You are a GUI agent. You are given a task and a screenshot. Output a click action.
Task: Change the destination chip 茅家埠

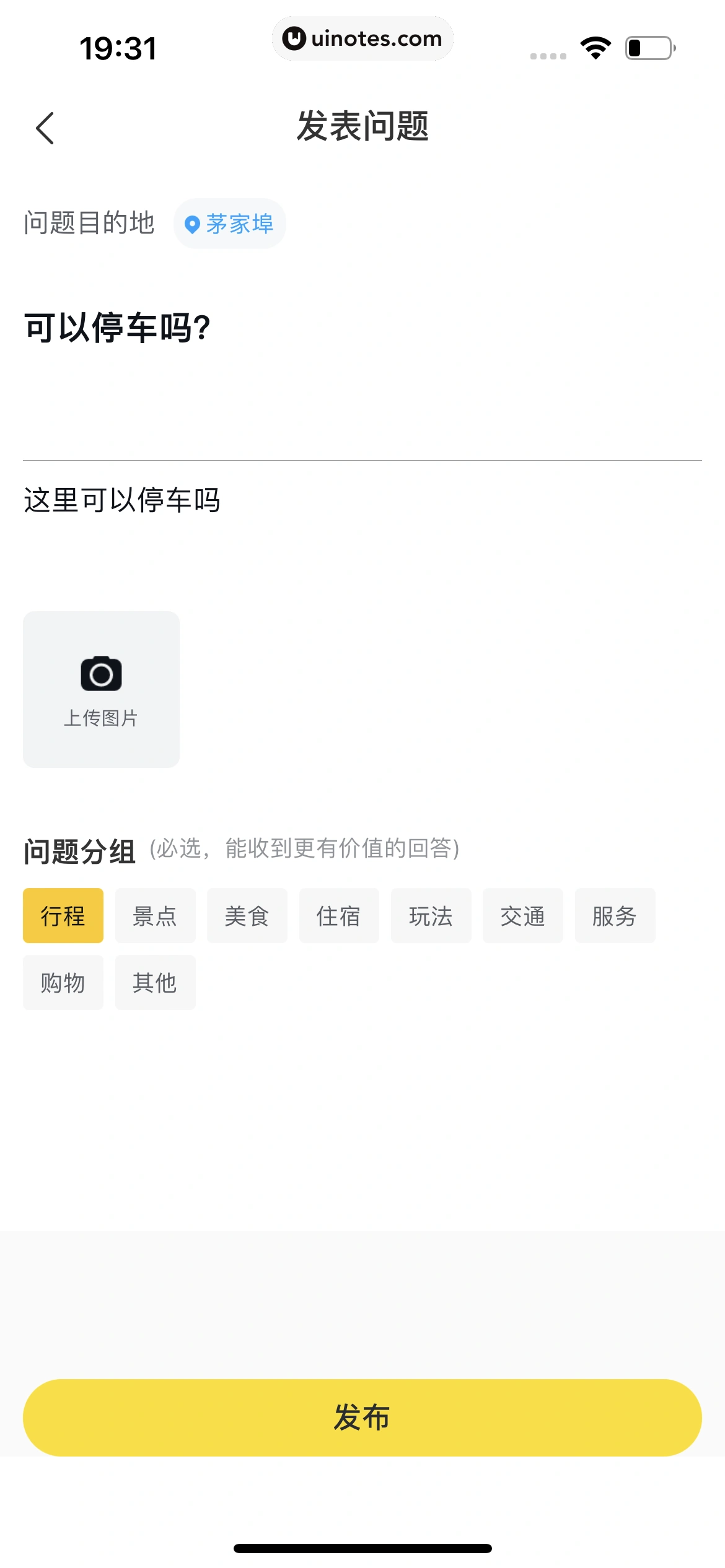coord(230,224)
